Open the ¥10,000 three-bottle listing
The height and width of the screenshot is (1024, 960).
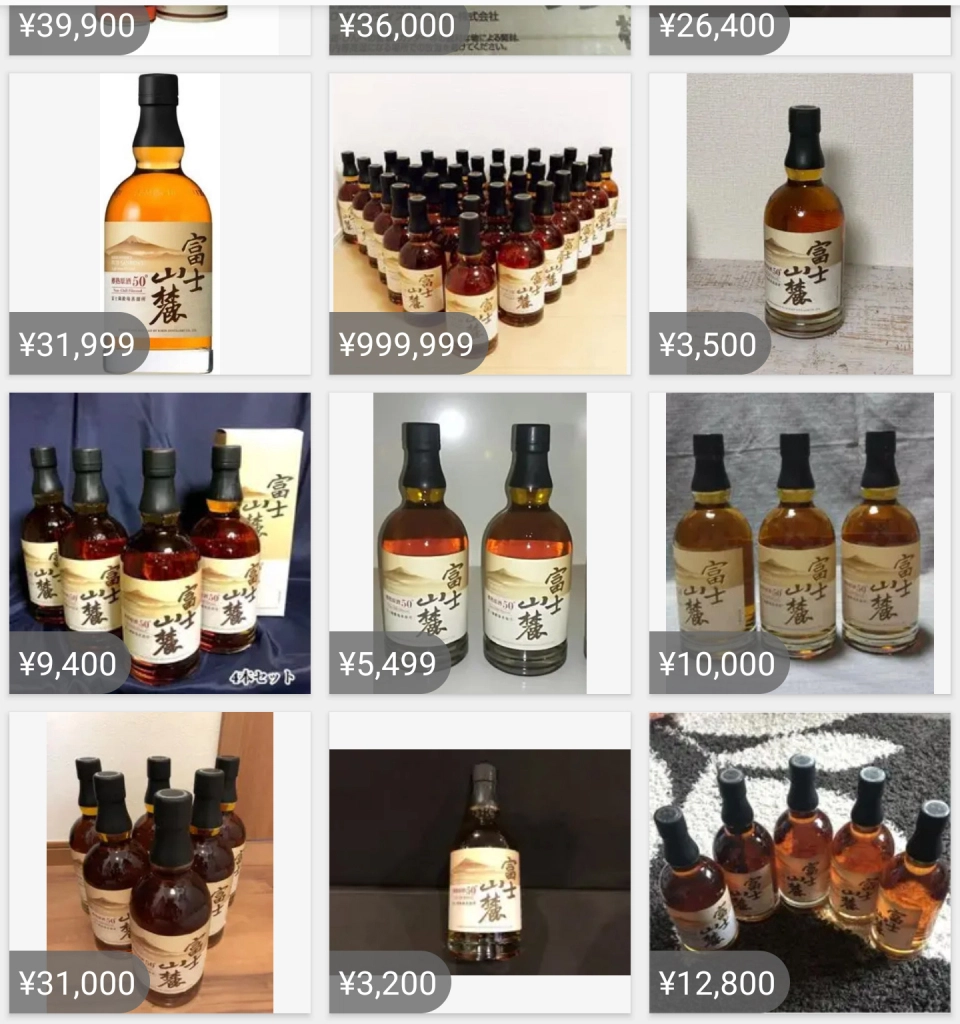[x=800, y=543]
